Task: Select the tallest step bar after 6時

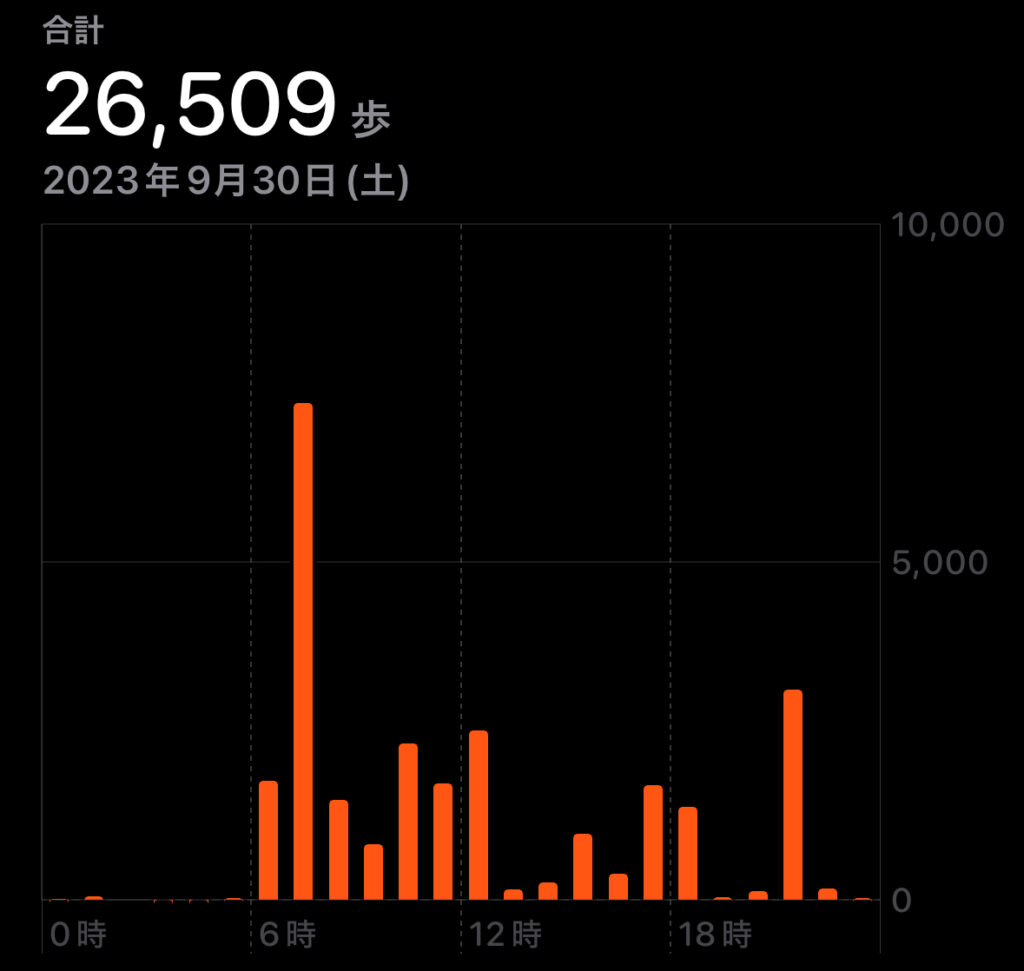Action: tap(303, 650)
